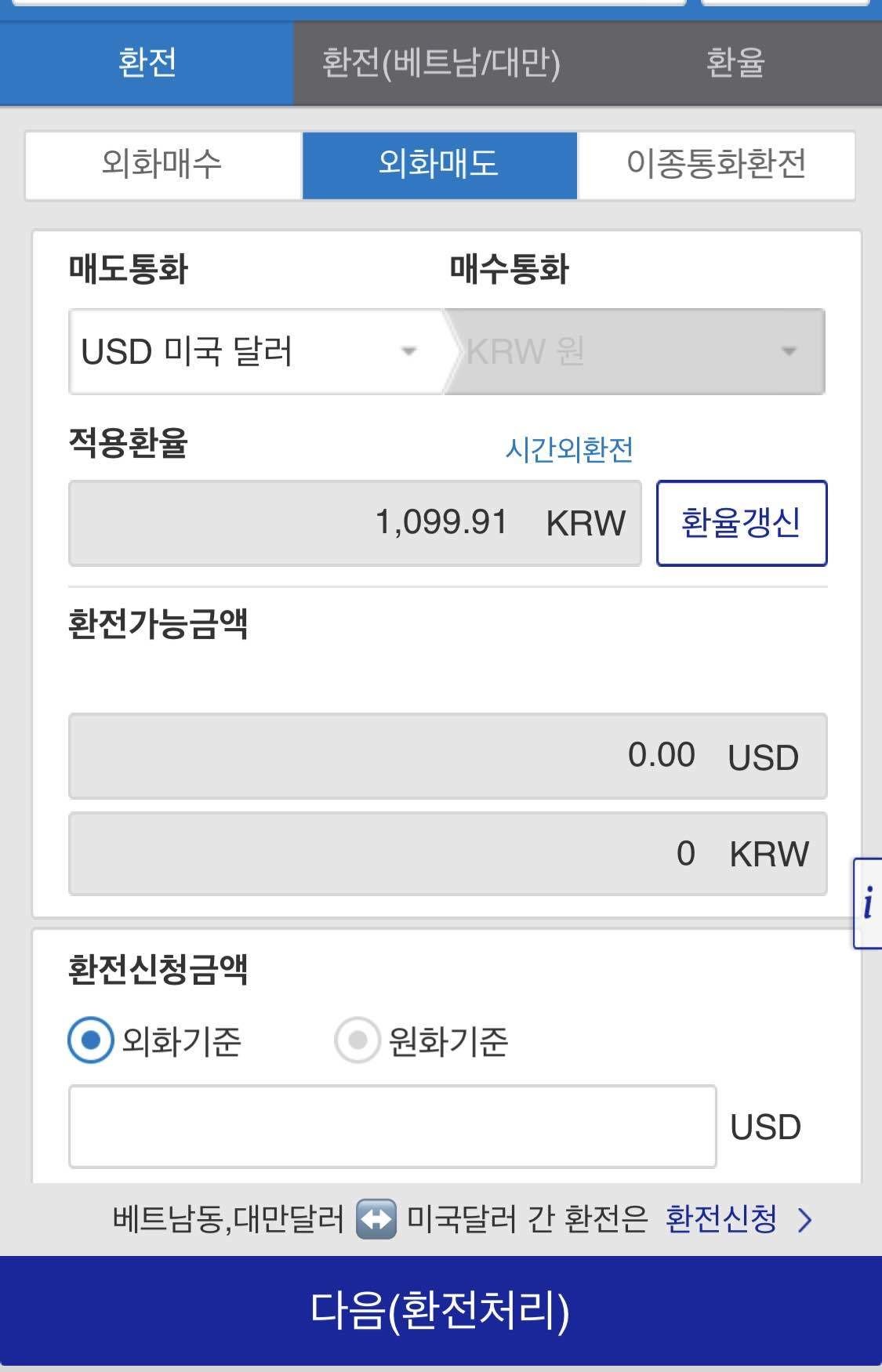Click the 환율갱신 refresh rate button
Viewport: 882px width, 1372px height.
(742, 524)
